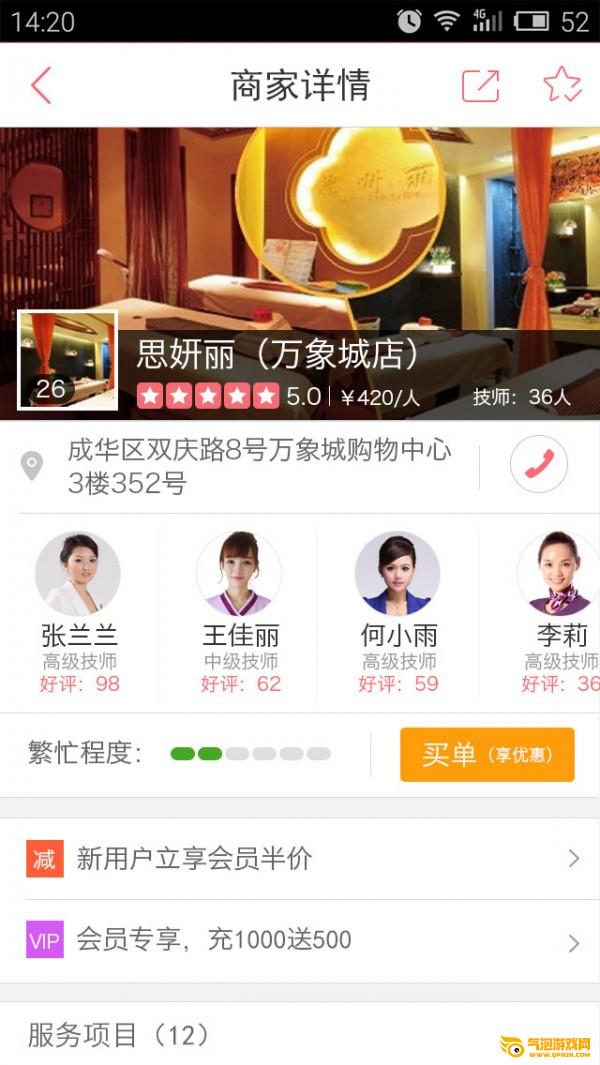The width and height of the screenshot is (600, 1065).
Task: Call the shop via phone icon
Action: pyautogui.click(x=539, y=464)
